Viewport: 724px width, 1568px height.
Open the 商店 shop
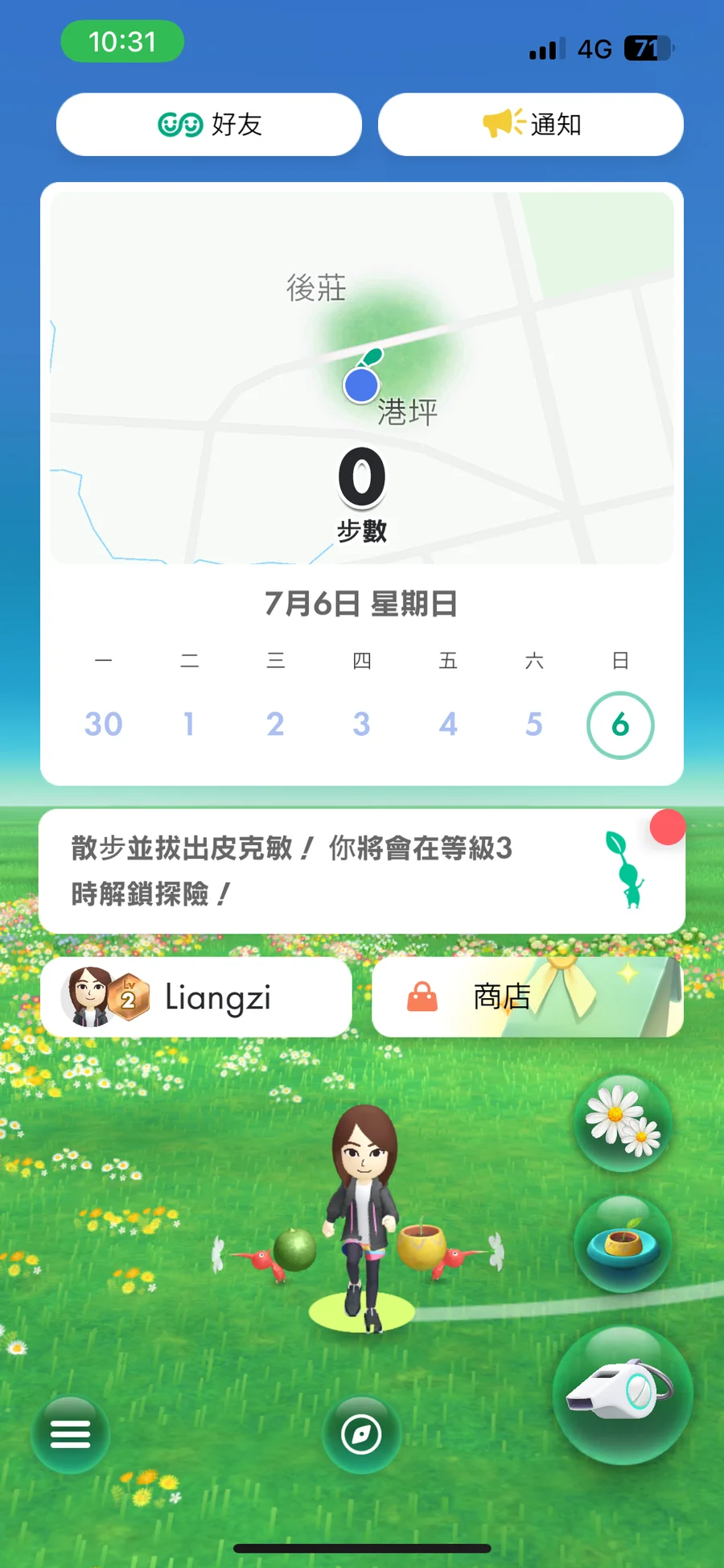pos(527,997)
